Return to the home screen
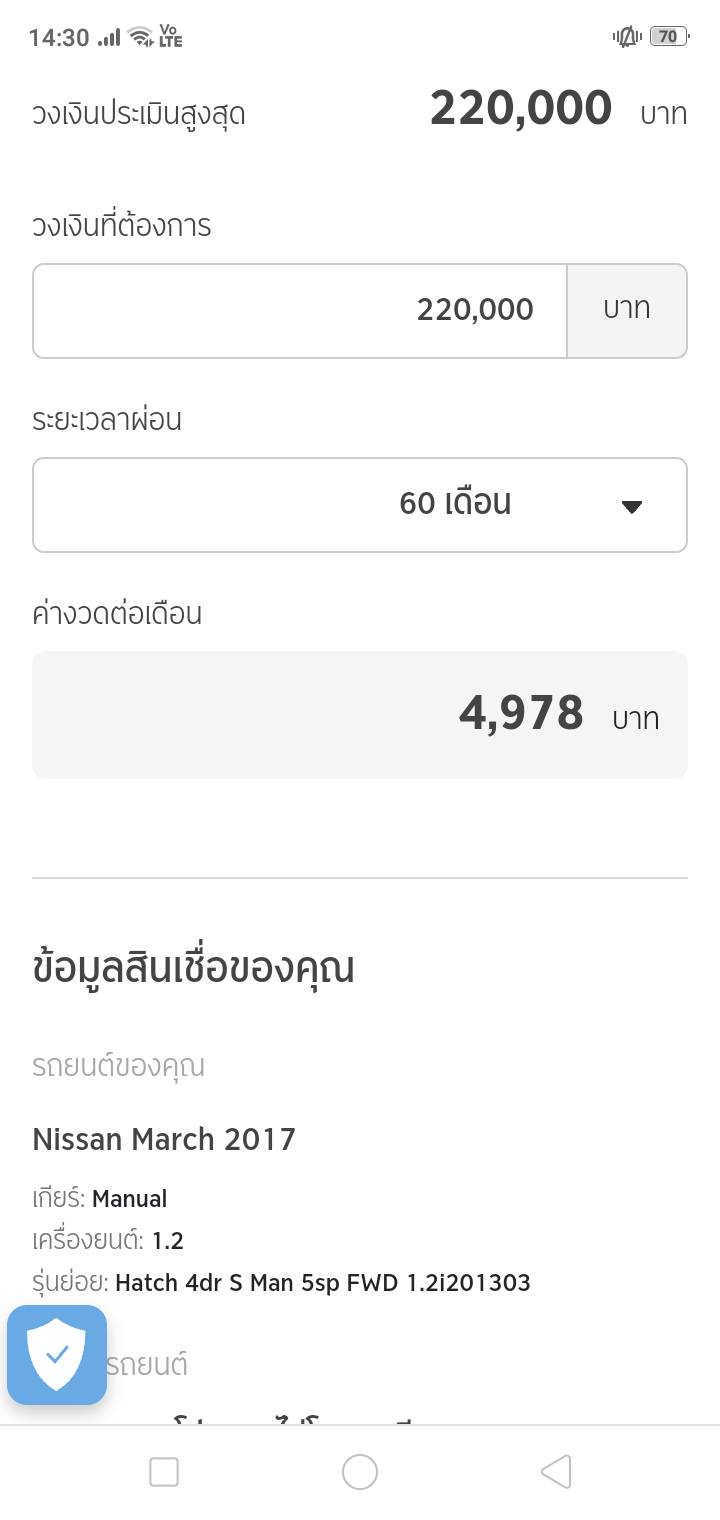This screenshot has width=720, height=1520. [360, 1472]
